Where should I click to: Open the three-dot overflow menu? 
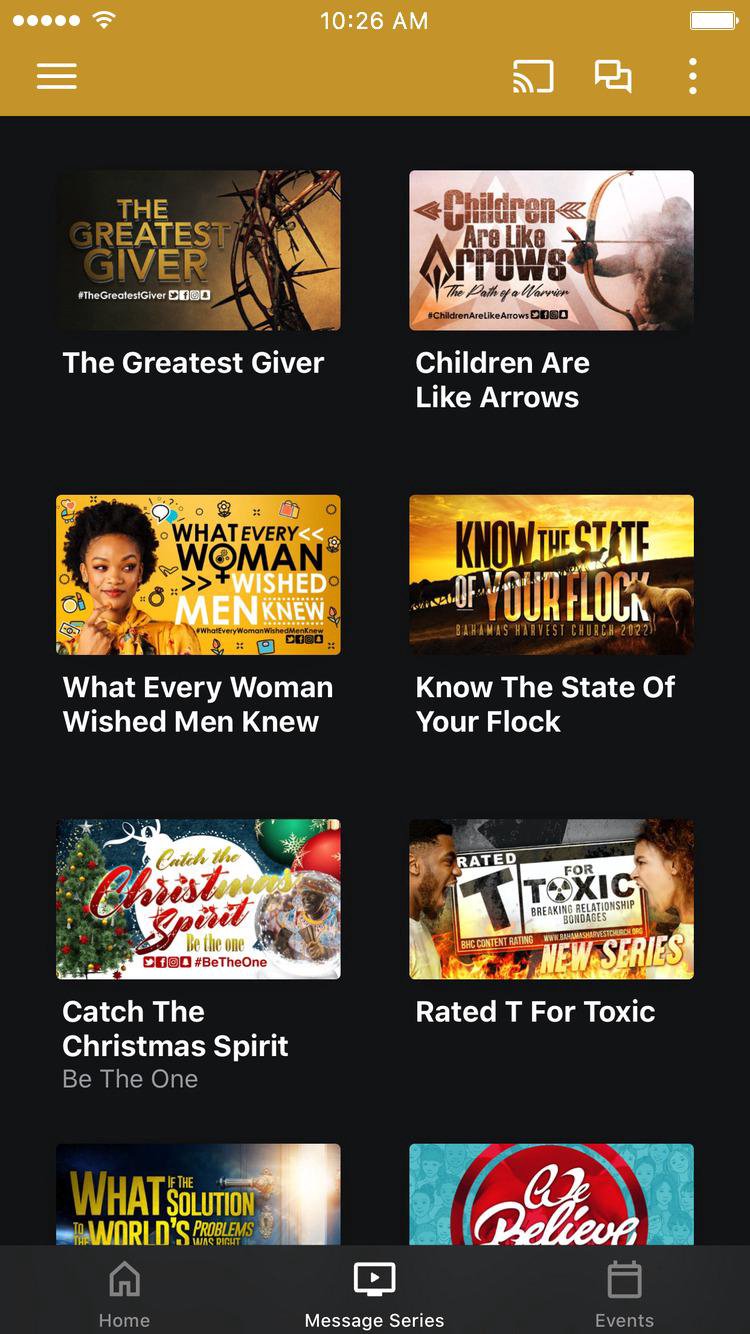[x=692, y=77]
